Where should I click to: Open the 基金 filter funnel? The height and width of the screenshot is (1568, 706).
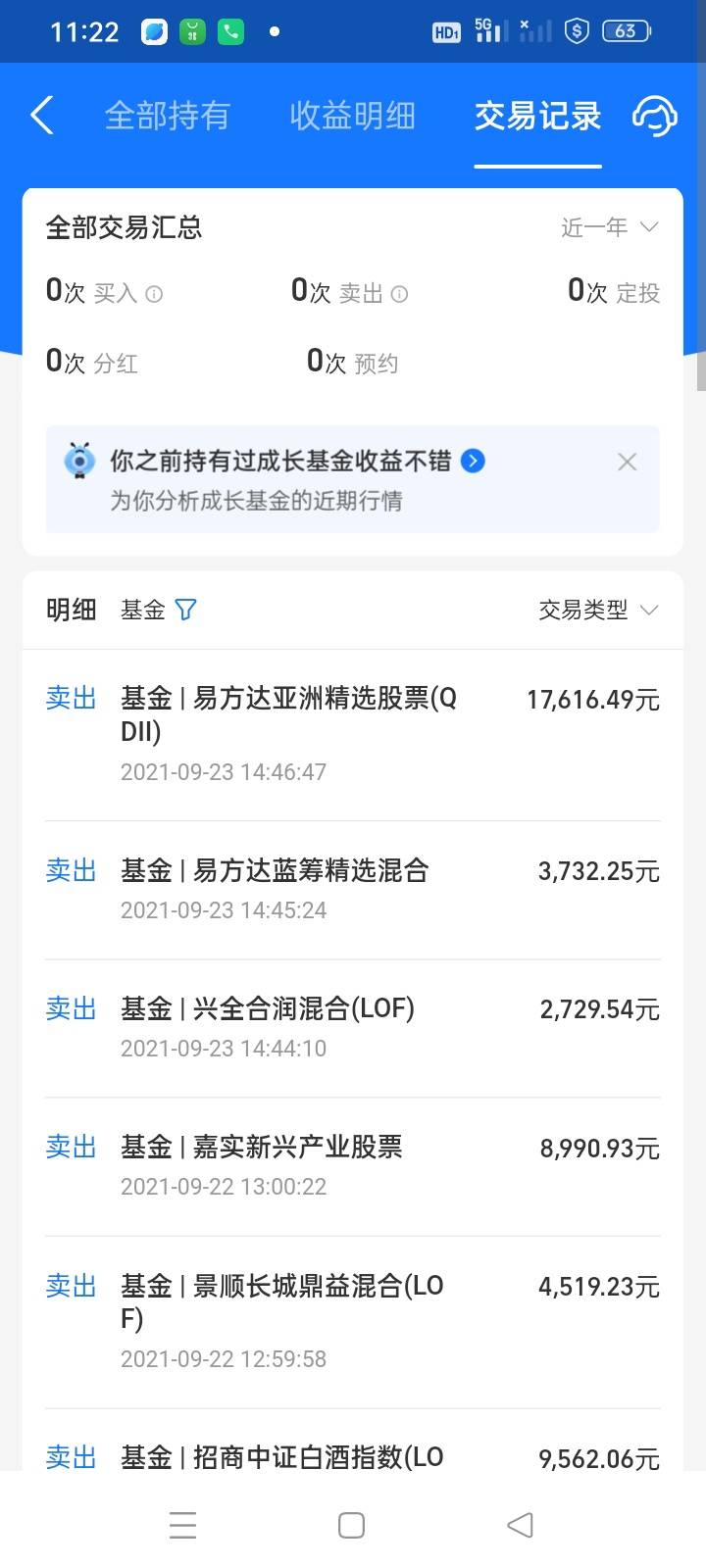click(185, 610)
